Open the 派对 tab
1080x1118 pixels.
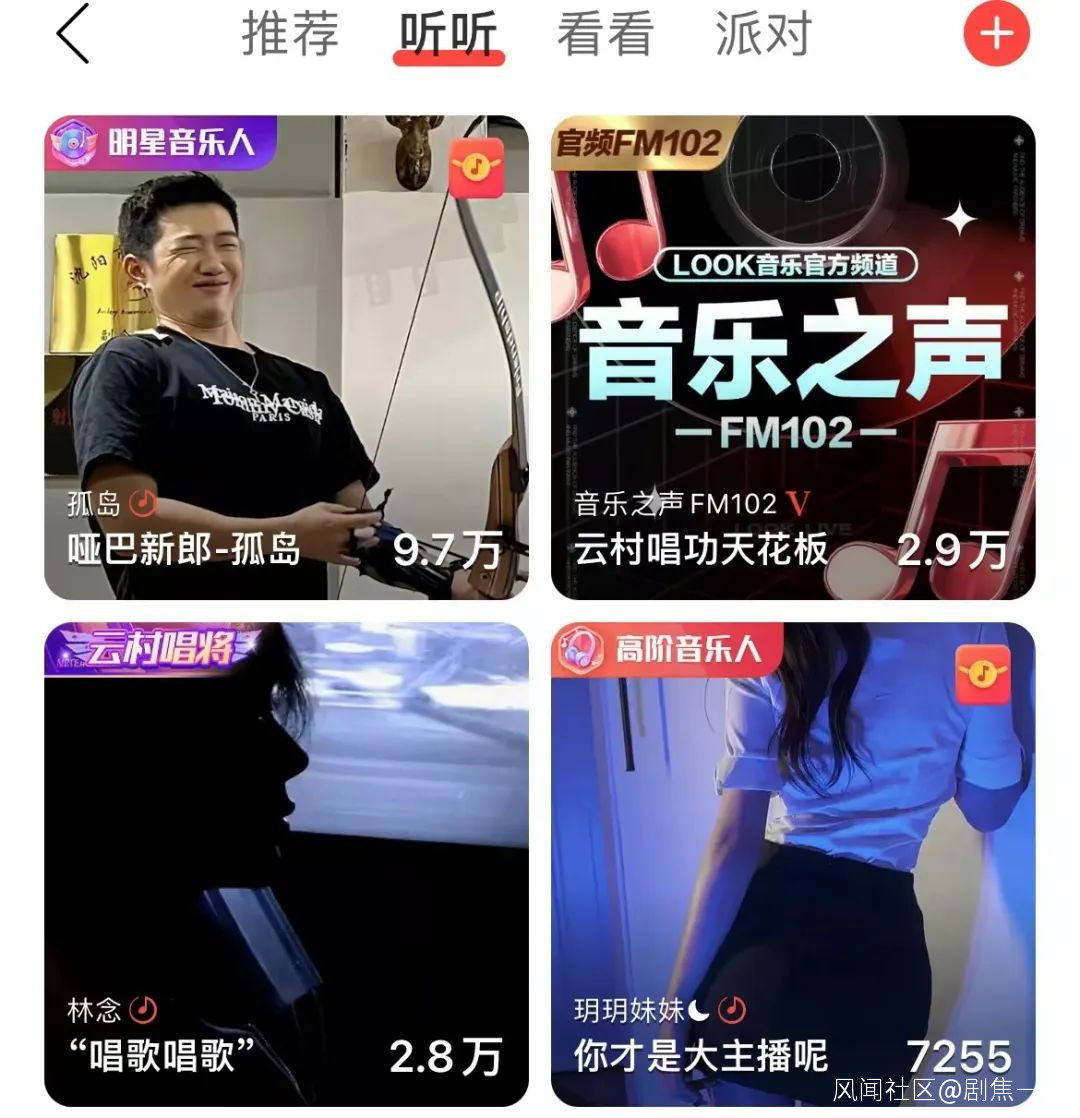point(762,34)
